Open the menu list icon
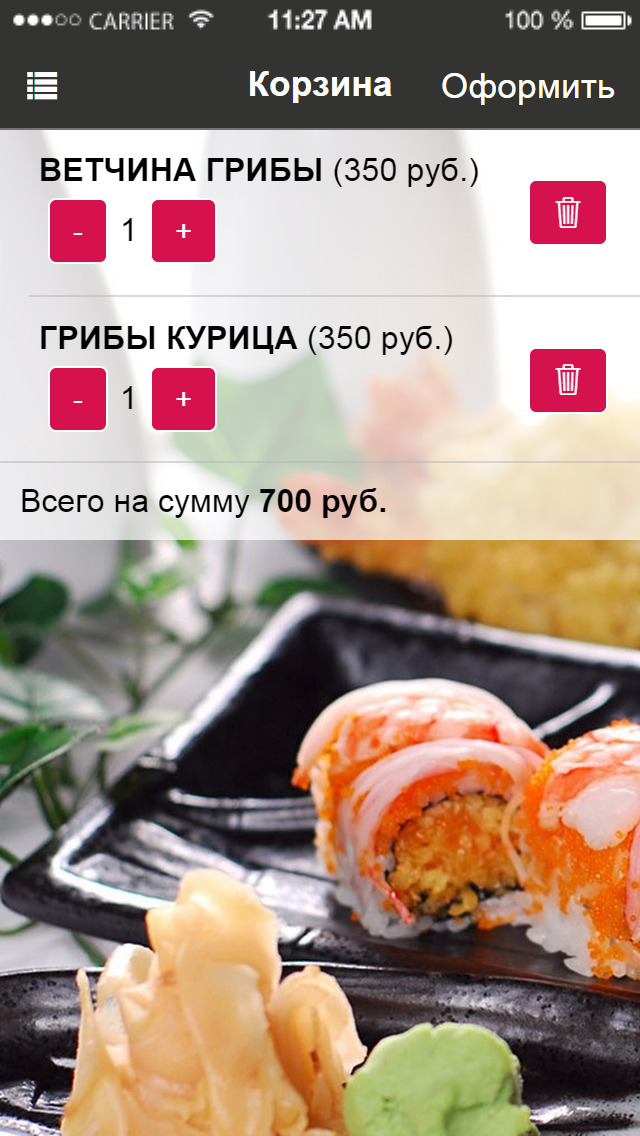The image size is (640, 1136). [x=42, y=86]
